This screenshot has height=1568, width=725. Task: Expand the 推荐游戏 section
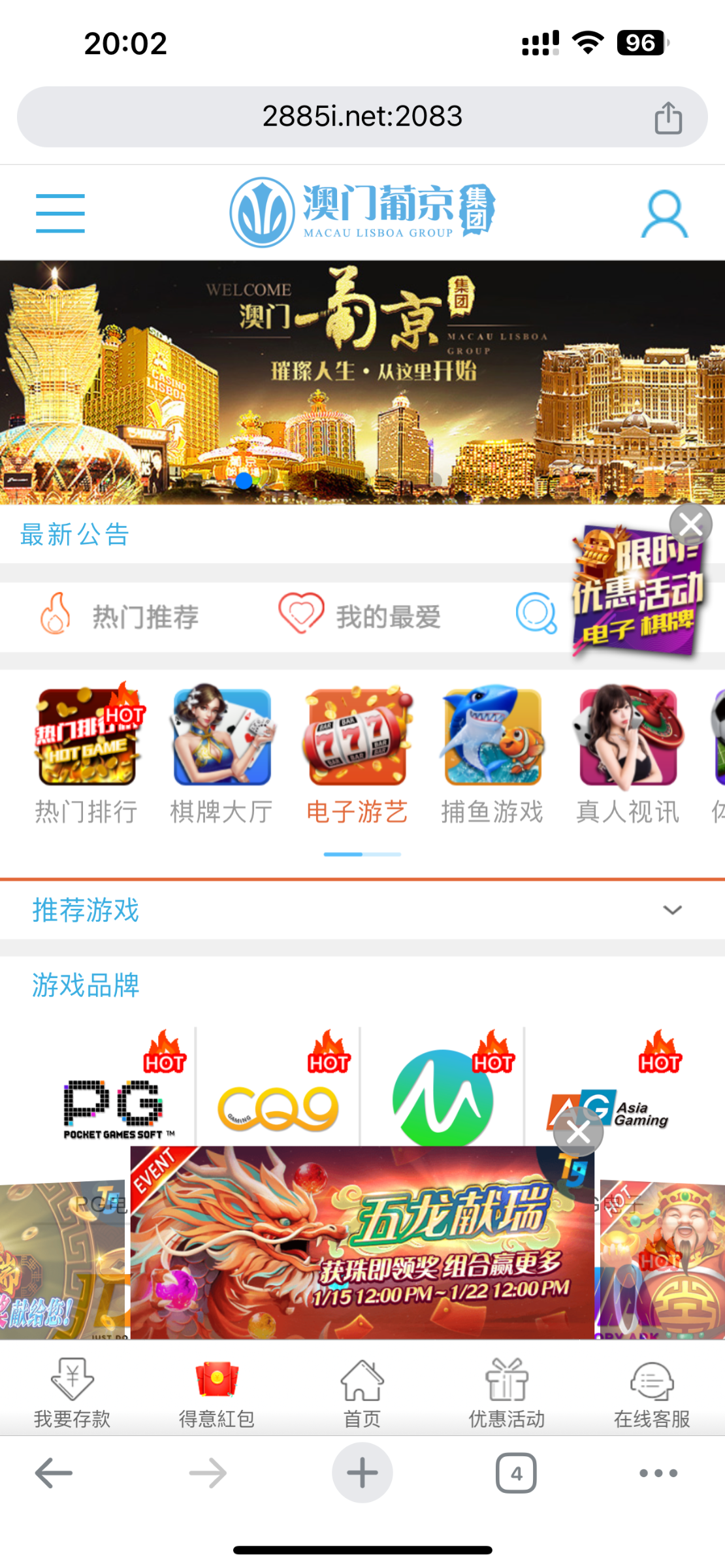click(x=672, y=909)
